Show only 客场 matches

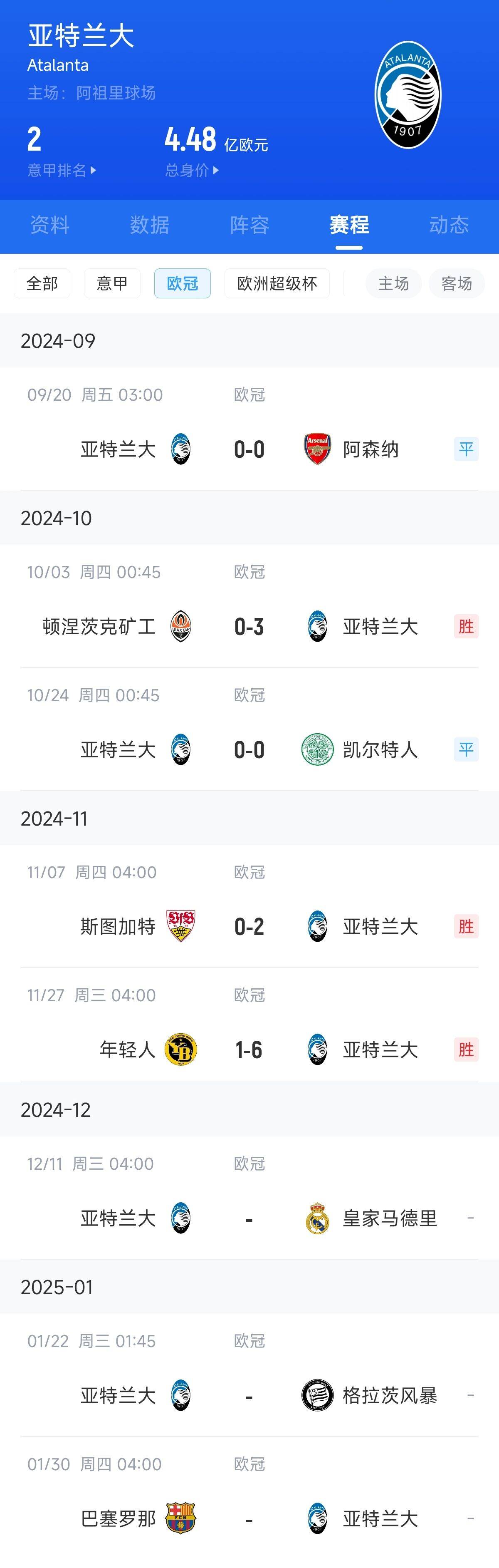[457, 284]
